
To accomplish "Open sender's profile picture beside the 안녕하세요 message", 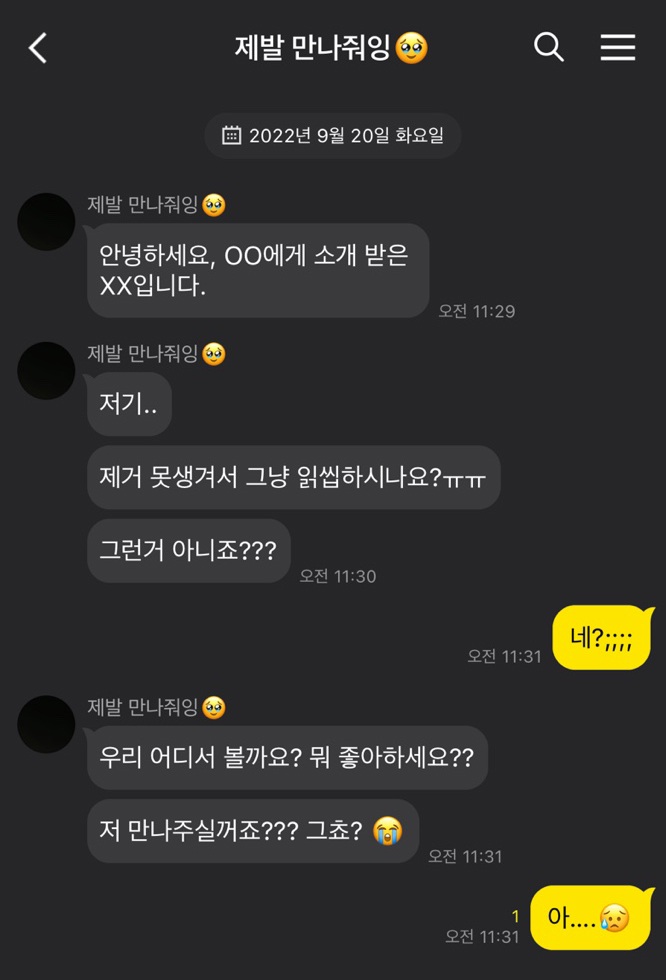I will coord(46,221).
